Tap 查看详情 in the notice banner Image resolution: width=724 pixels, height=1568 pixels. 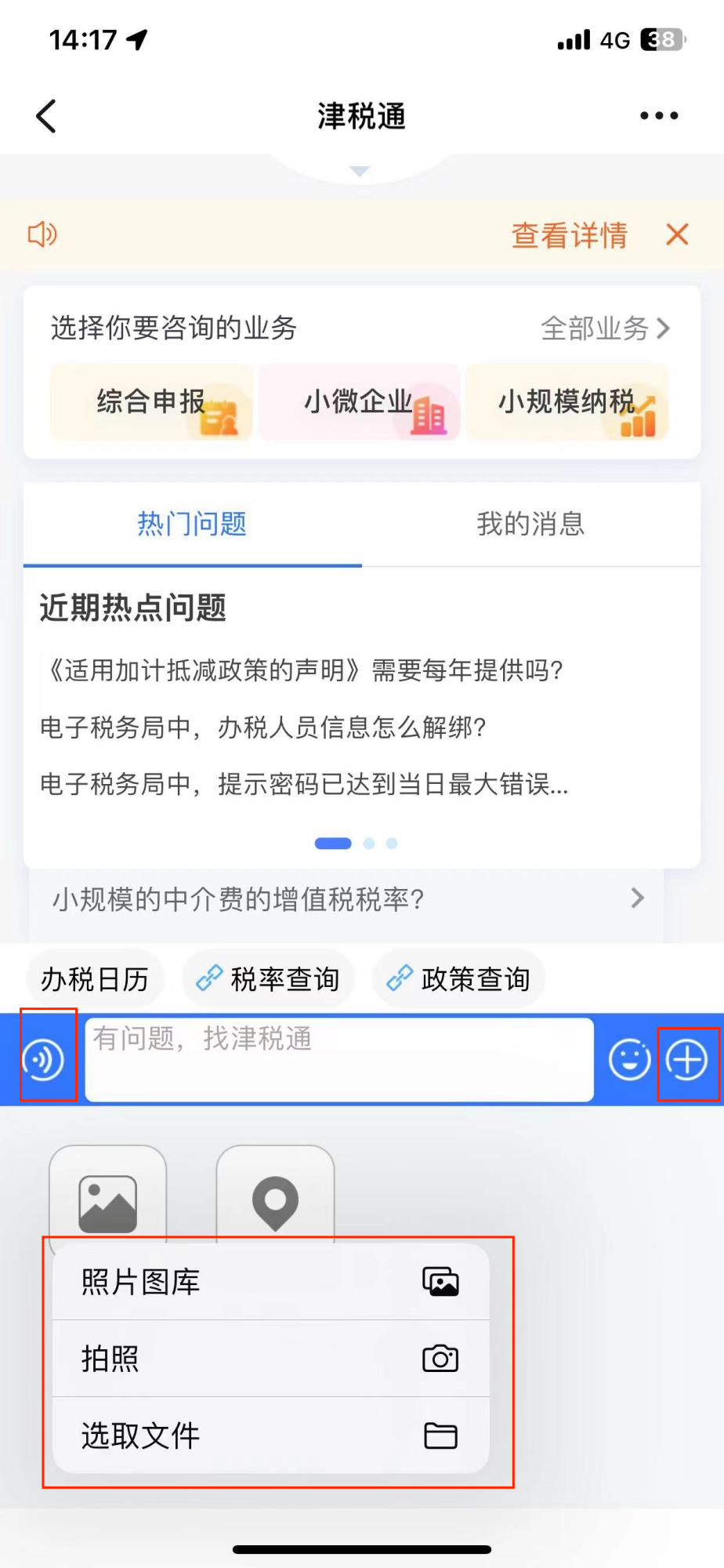tap(570, 235)
